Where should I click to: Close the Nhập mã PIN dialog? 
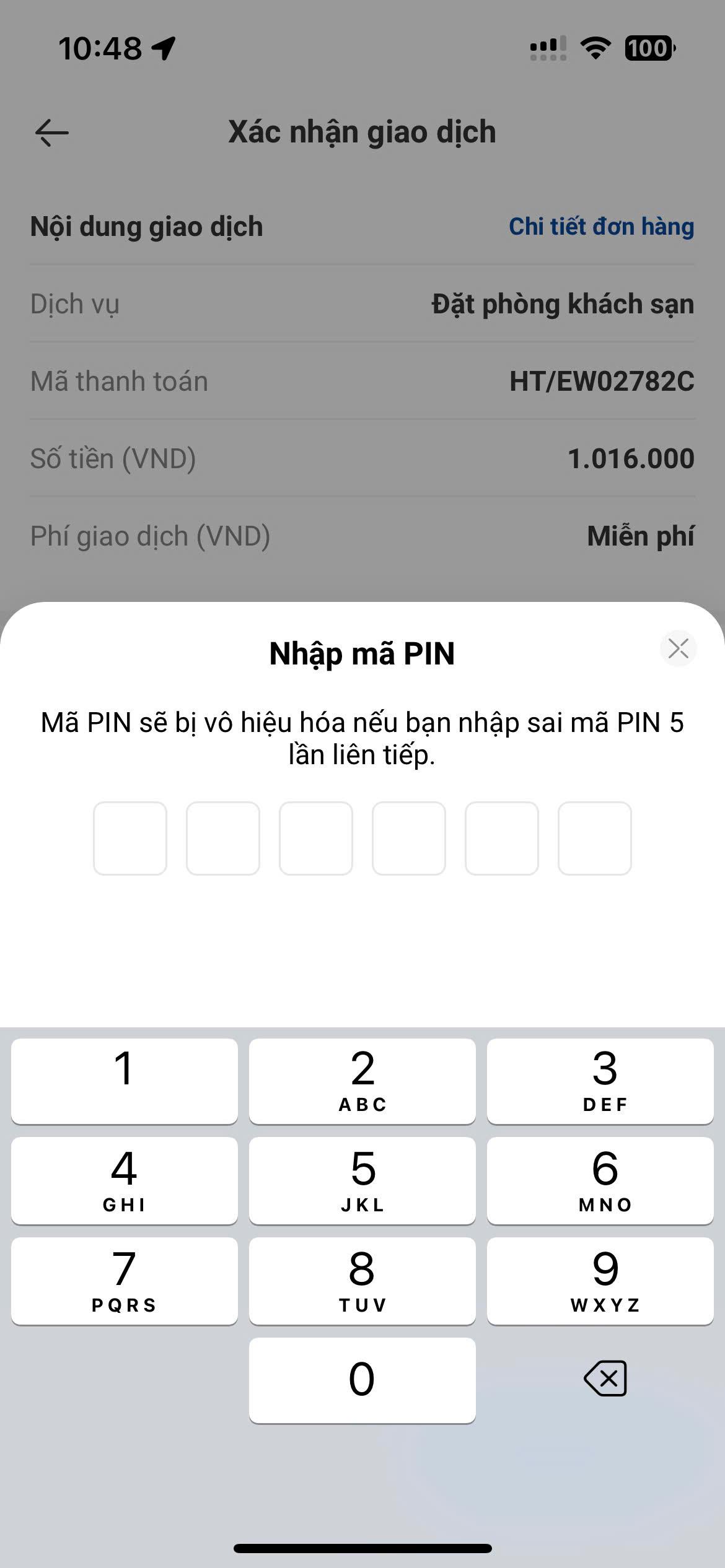coord(679,648)
